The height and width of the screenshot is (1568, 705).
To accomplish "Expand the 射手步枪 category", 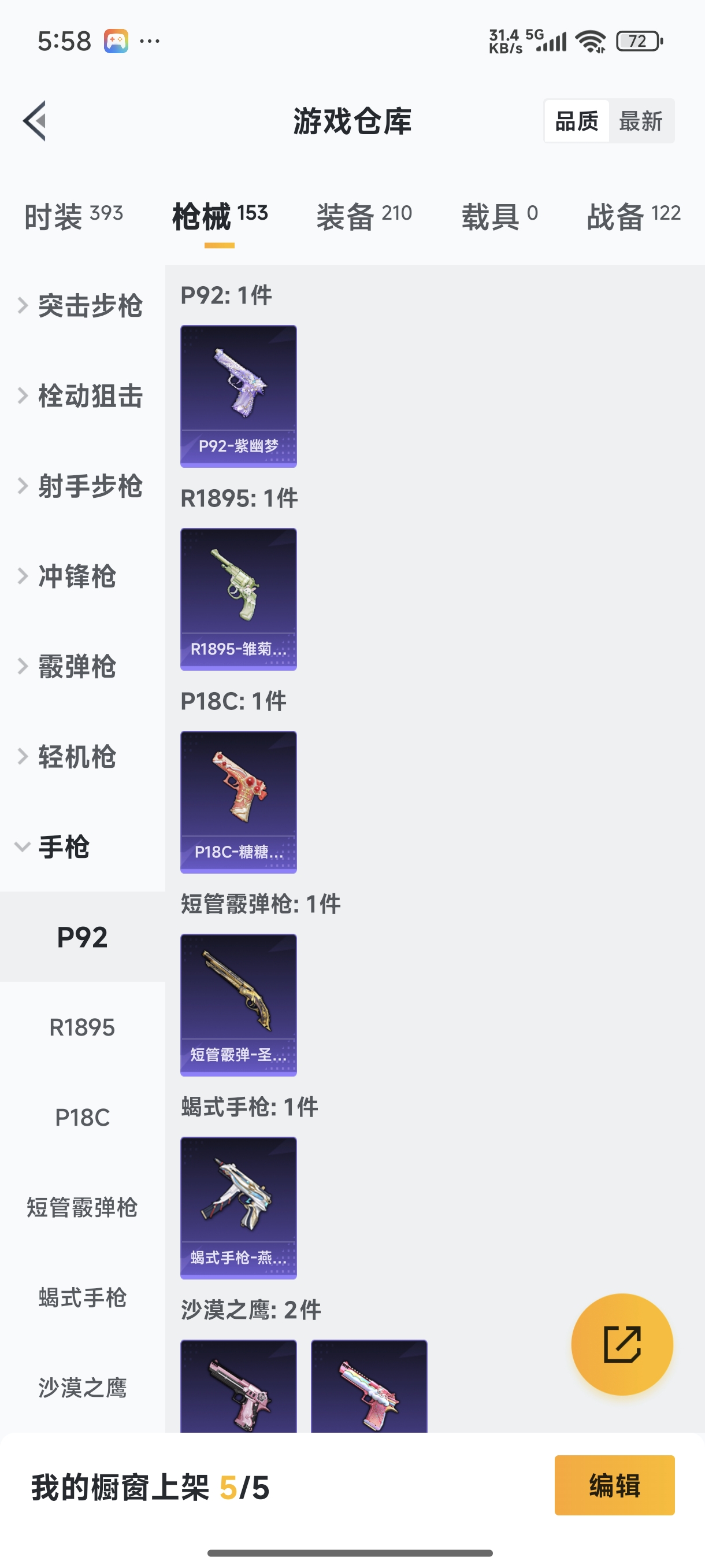I will point(82,486).
